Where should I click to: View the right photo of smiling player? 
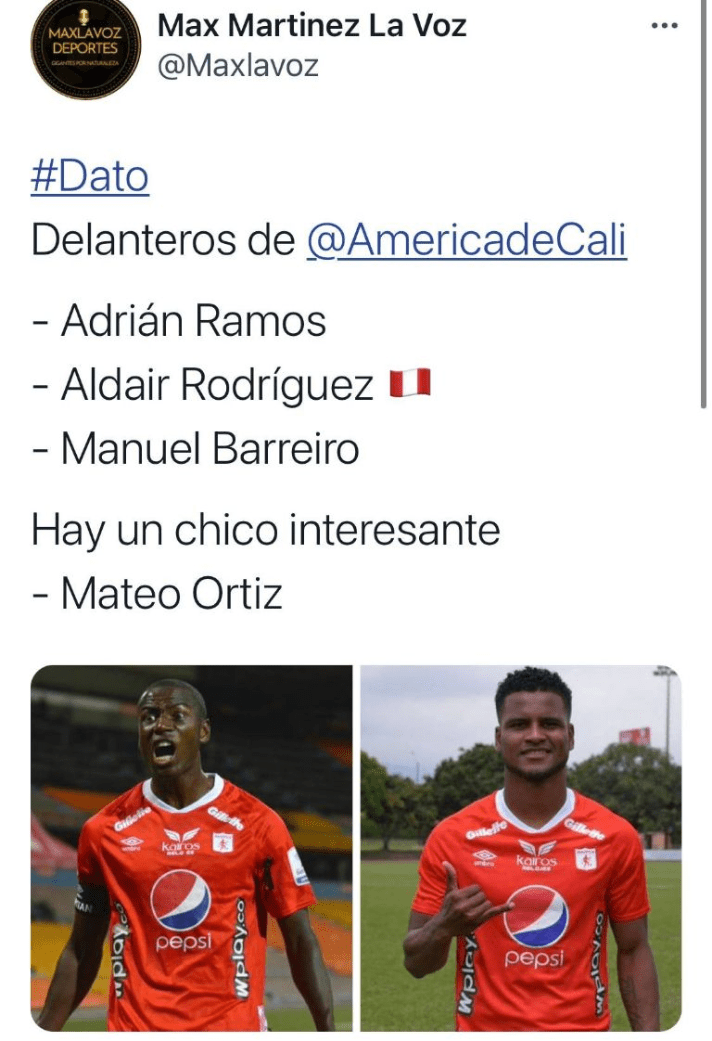click(x=520, y=847)
